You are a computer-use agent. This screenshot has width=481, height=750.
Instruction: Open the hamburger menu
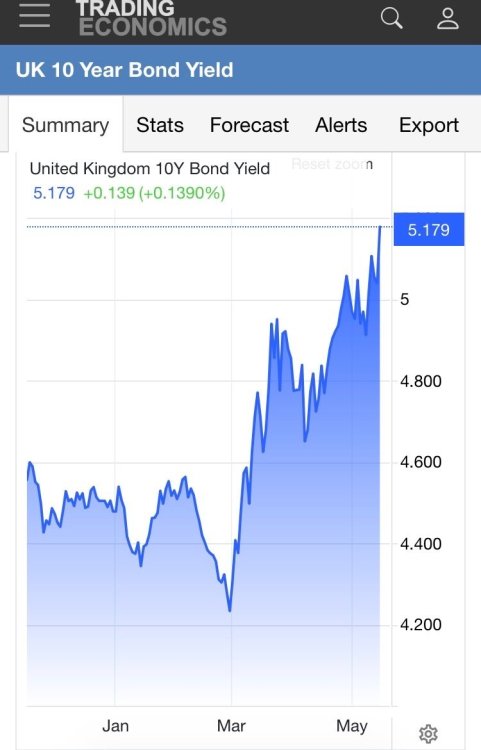(x=34, y=15)
